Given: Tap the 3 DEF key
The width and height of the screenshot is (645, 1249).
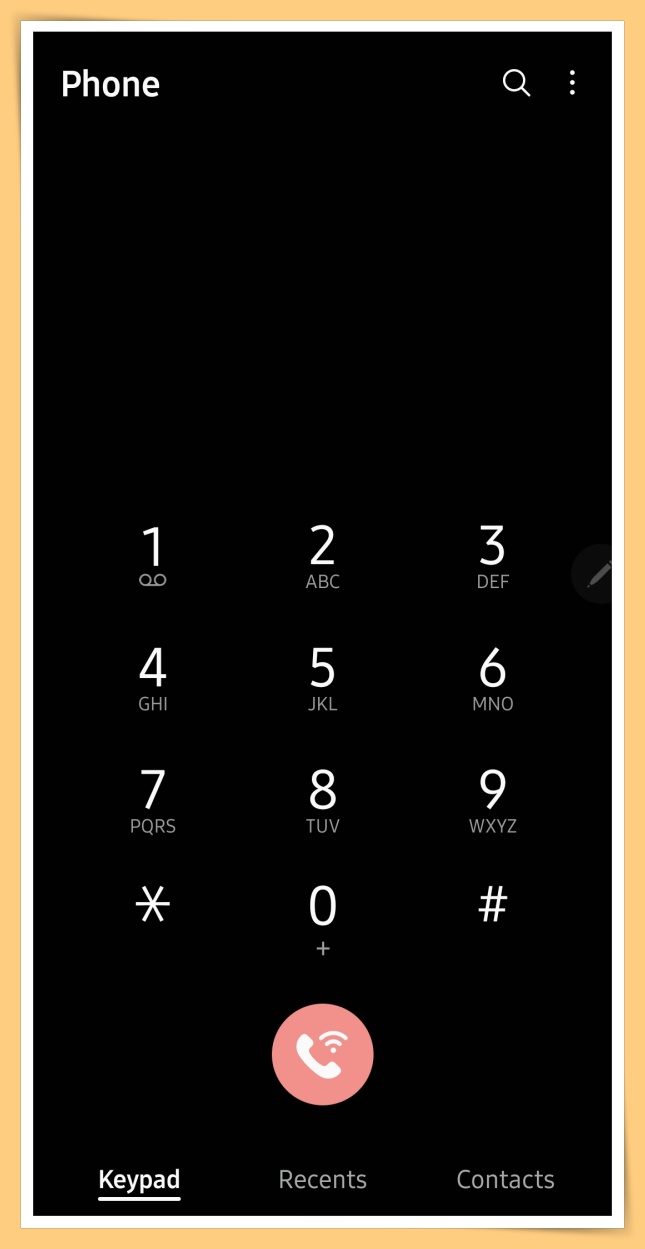Looking at the screenshot, I should (x=492, y=556).
